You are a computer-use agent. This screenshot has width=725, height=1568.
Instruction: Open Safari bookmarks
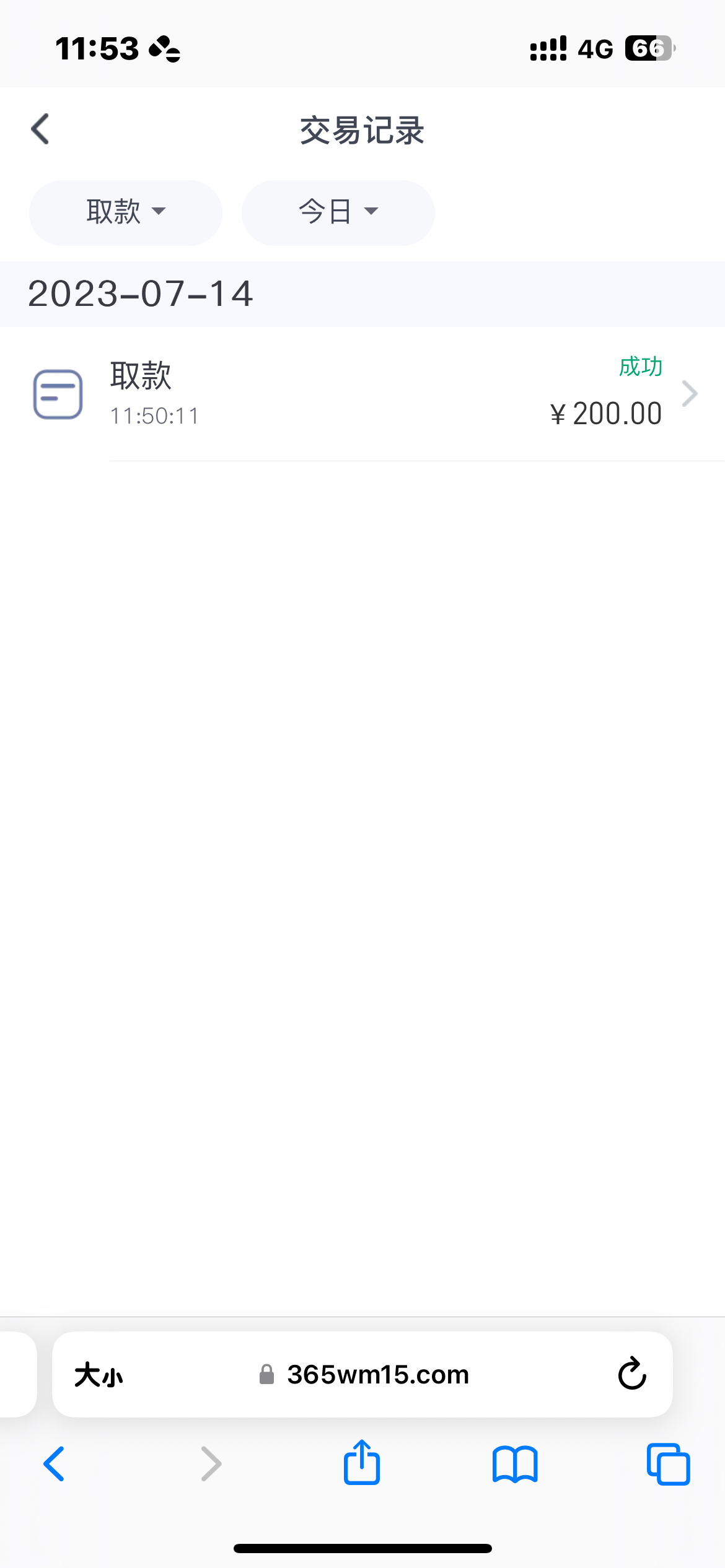pos(515,1464)
